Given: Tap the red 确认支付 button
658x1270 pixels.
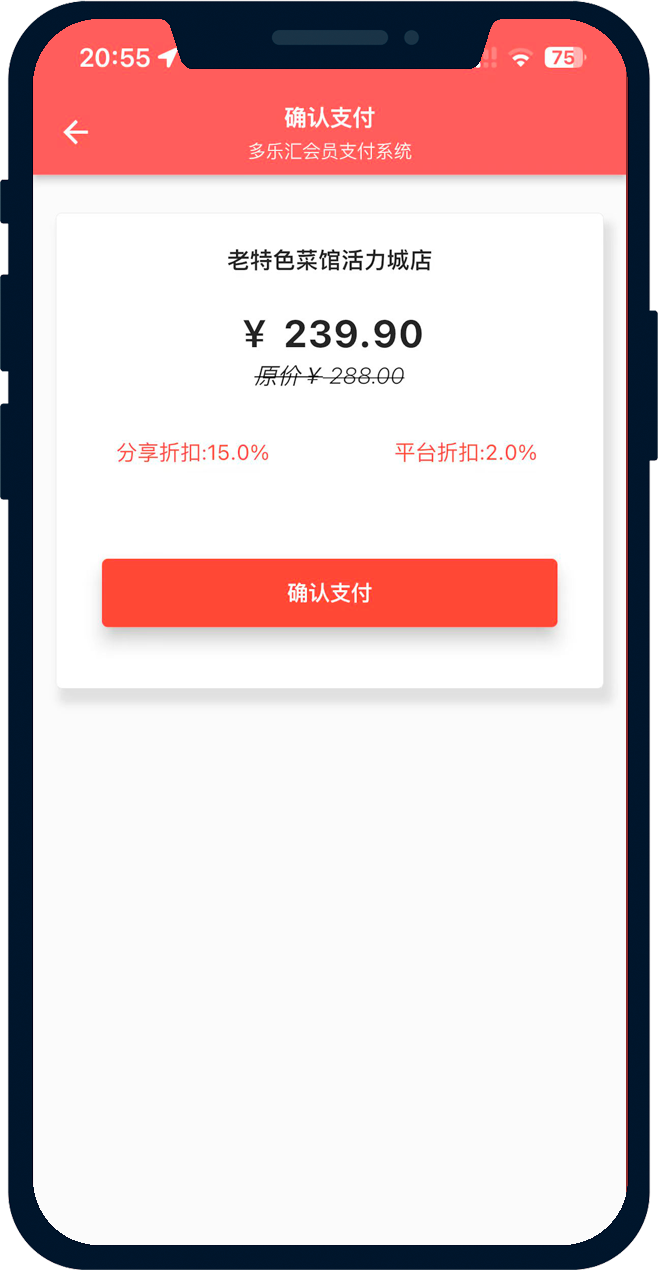Looking at the screenshot, I should pyautogui.click(x=329, y=593).
